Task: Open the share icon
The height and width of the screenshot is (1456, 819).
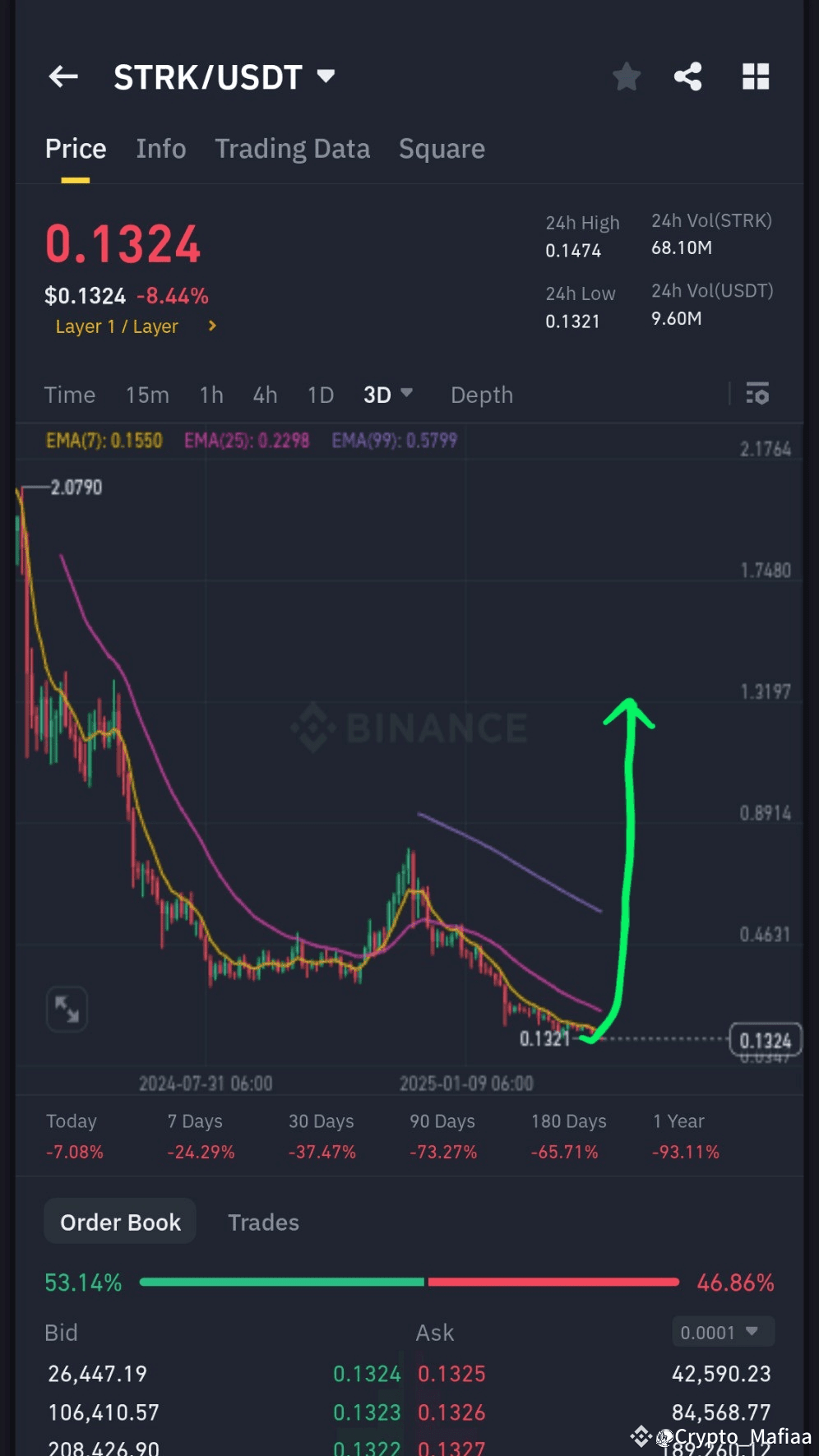Action: (689, 76)
